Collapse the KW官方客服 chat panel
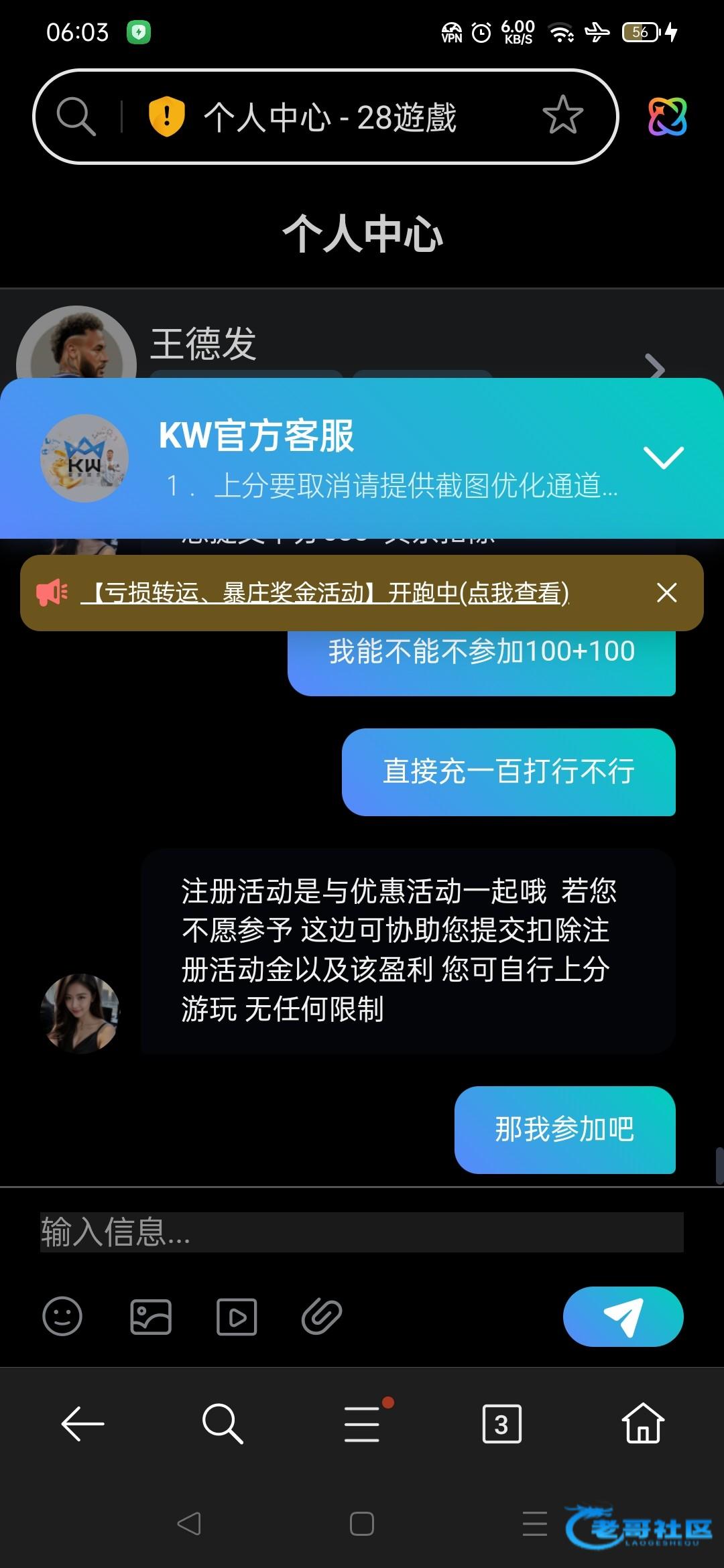The height and width of the screenshot is (1568, 724). point(663,458)
